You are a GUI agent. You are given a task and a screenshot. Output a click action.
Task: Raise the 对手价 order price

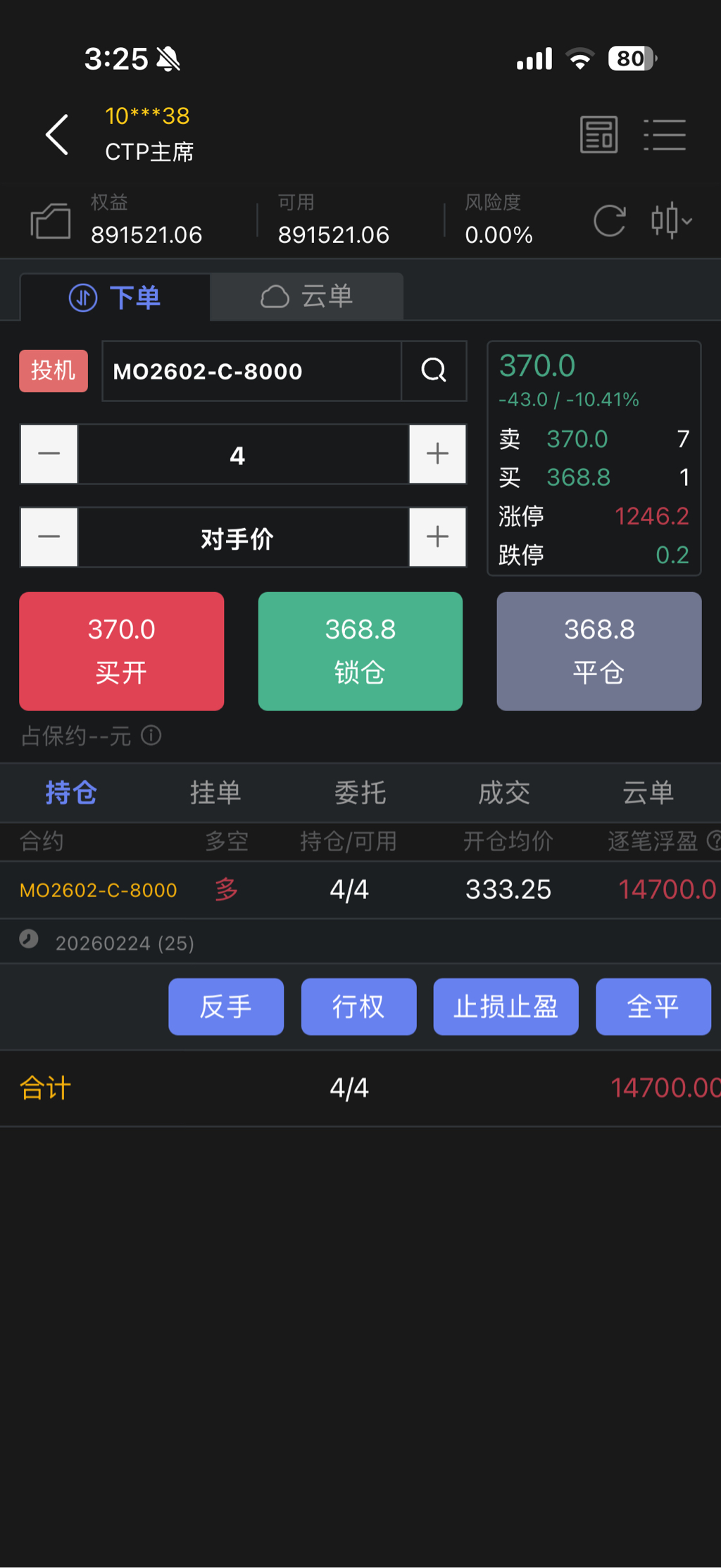coord(437,537)
